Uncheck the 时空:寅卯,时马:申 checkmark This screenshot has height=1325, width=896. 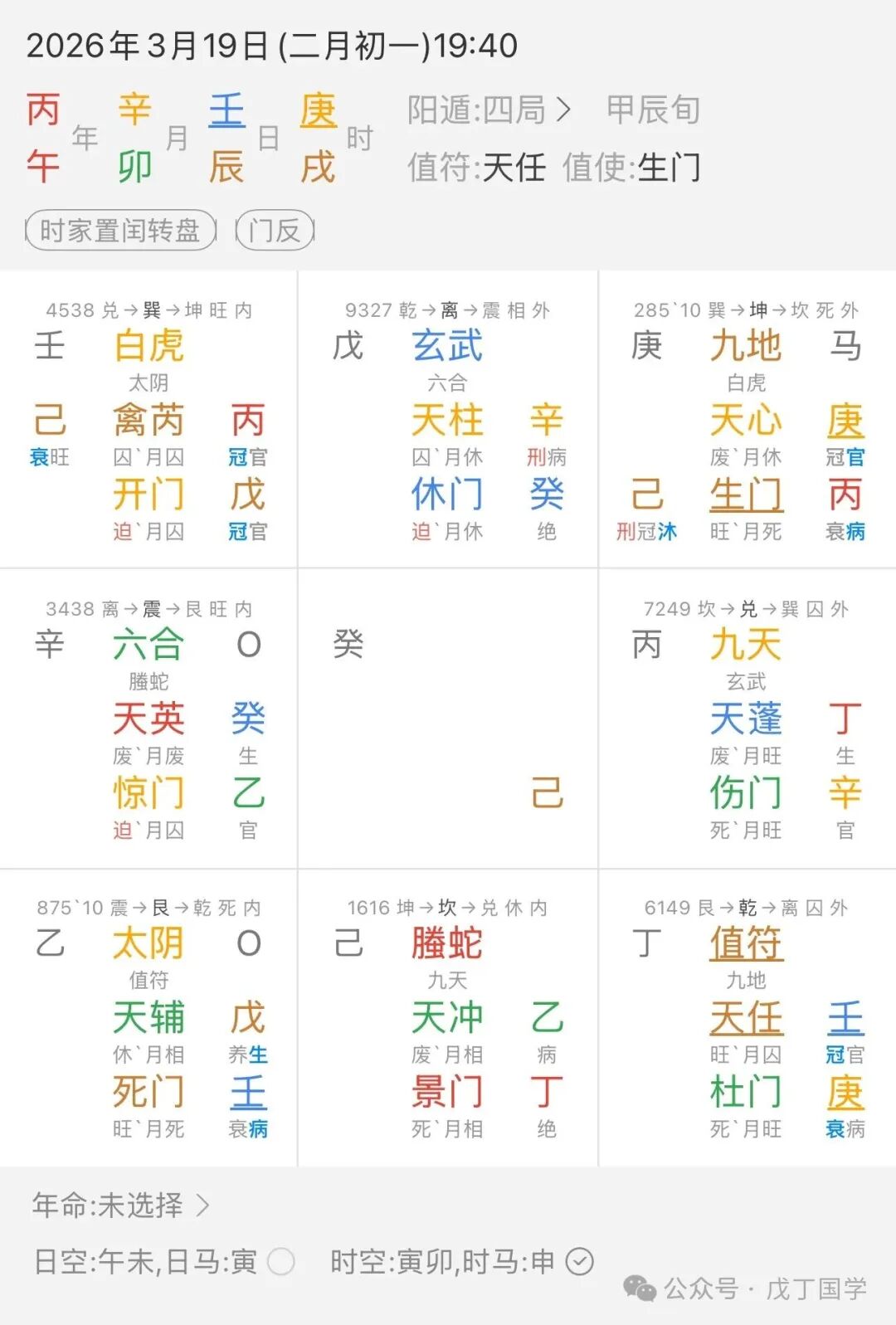(581, 1261)
